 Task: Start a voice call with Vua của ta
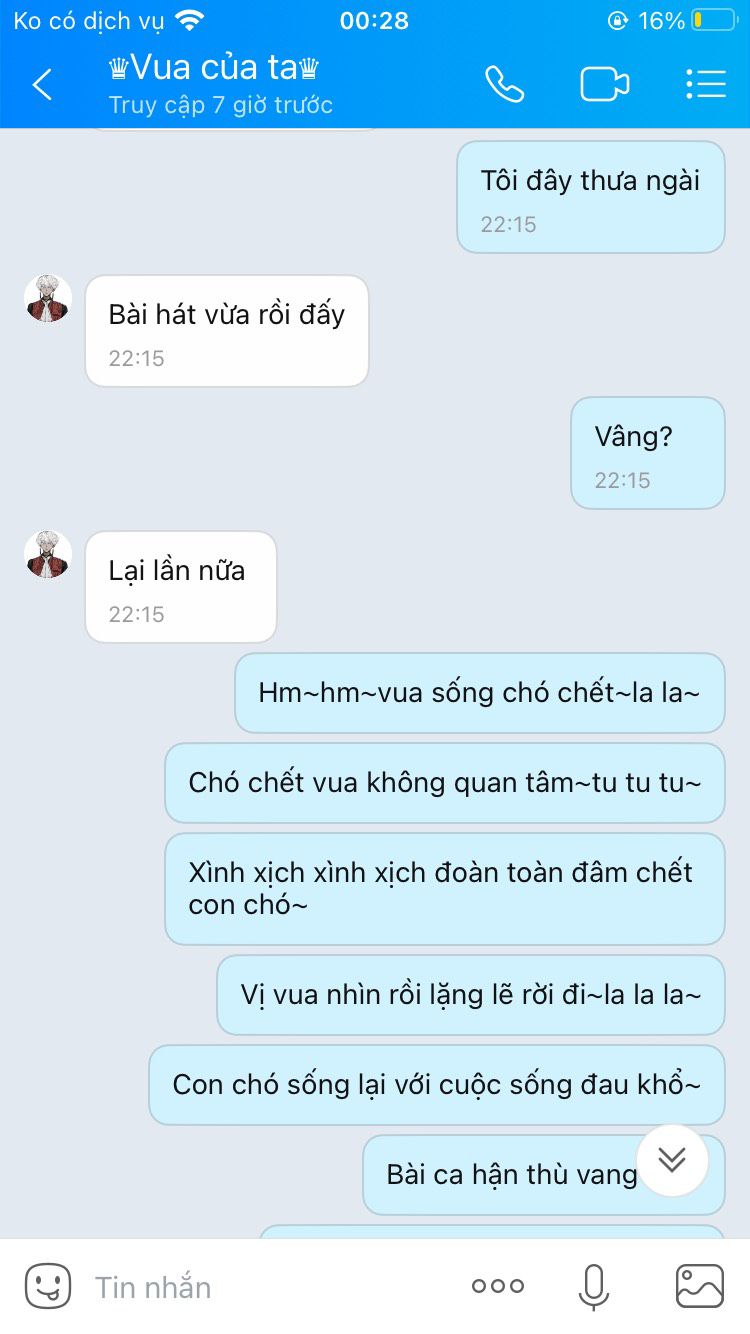pyautogui.click(x=504, y=85)
